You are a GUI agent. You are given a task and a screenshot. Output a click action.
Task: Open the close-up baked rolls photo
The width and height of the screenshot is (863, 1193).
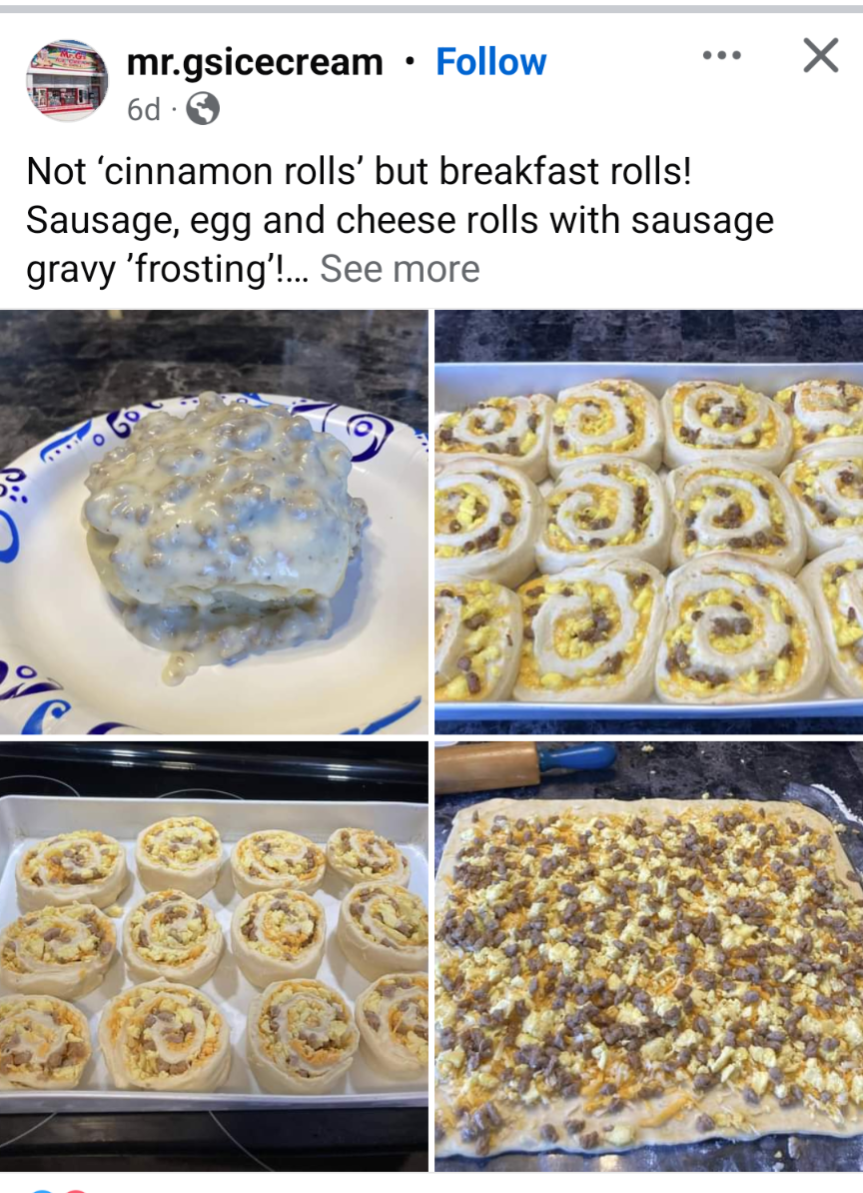click(x=648, y=522)
